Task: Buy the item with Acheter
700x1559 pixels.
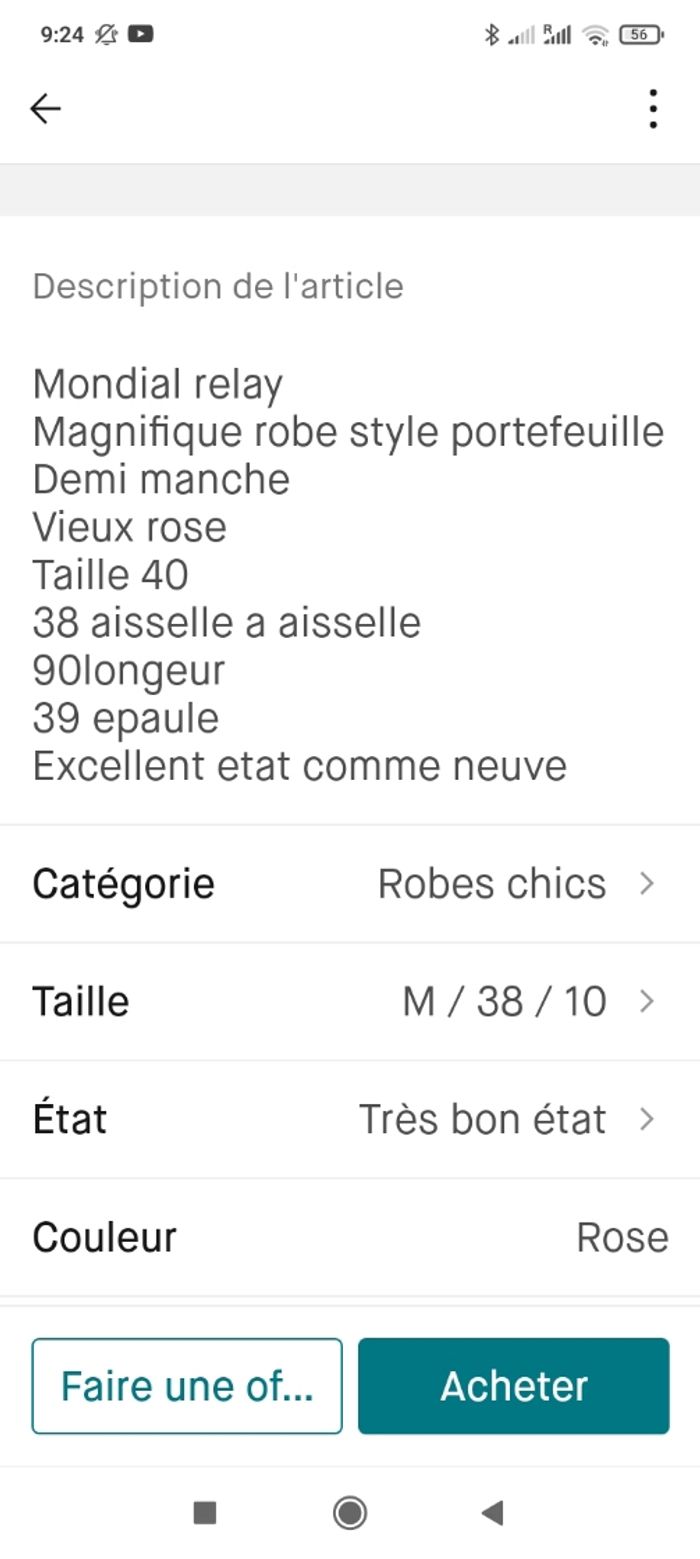Action: [x=513, y=1386]
